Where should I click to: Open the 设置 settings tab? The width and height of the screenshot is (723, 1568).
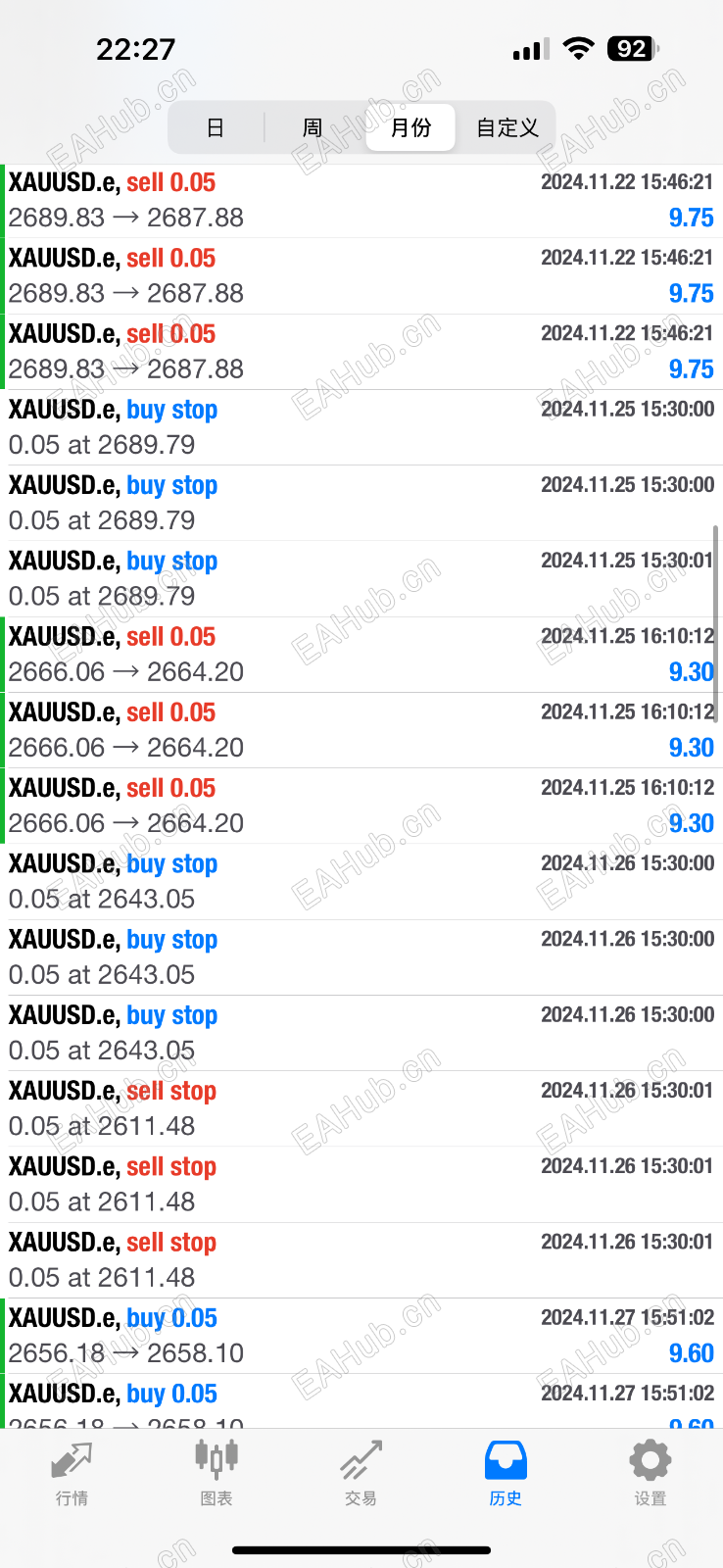[x=650, y=1472]
